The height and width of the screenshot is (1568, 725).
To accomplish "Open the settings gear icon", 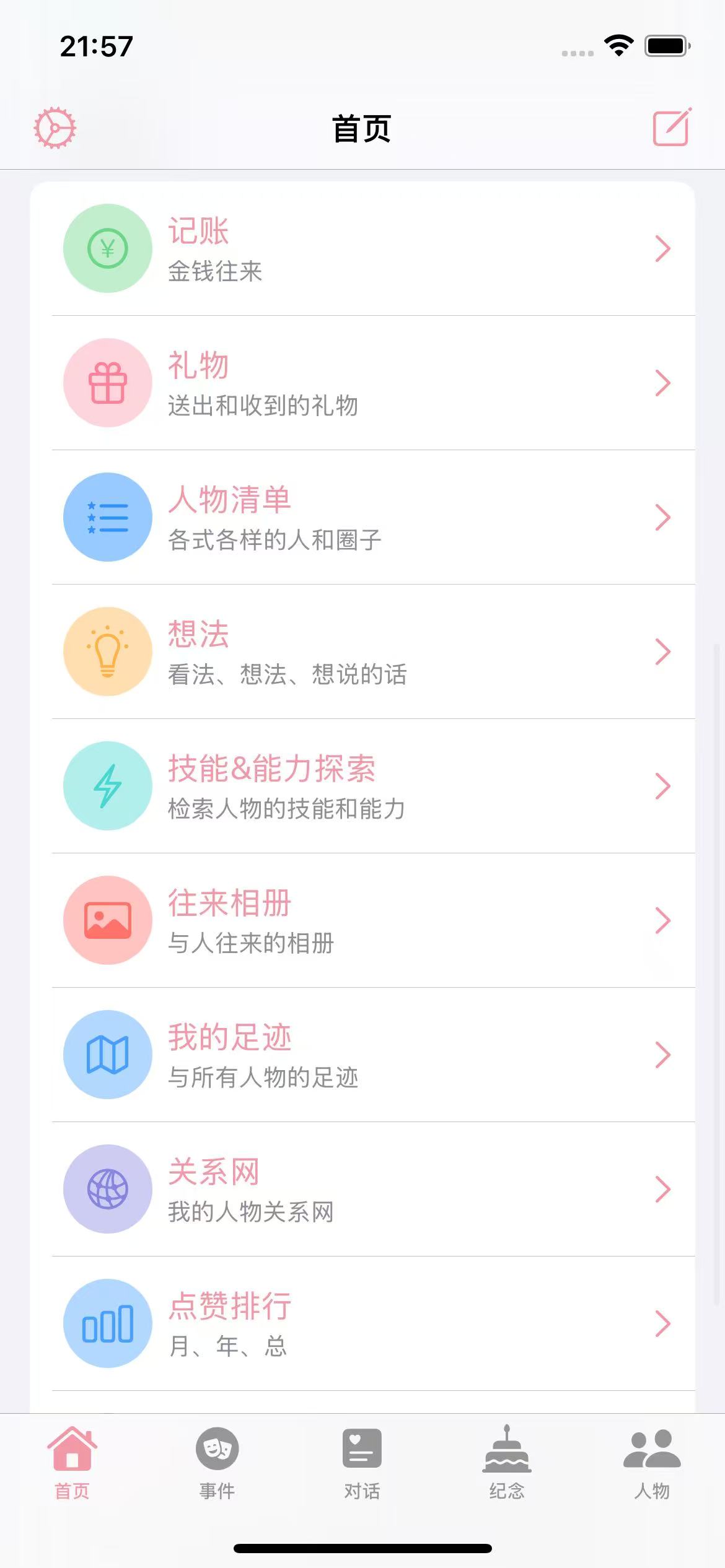I will coord(55,128).
